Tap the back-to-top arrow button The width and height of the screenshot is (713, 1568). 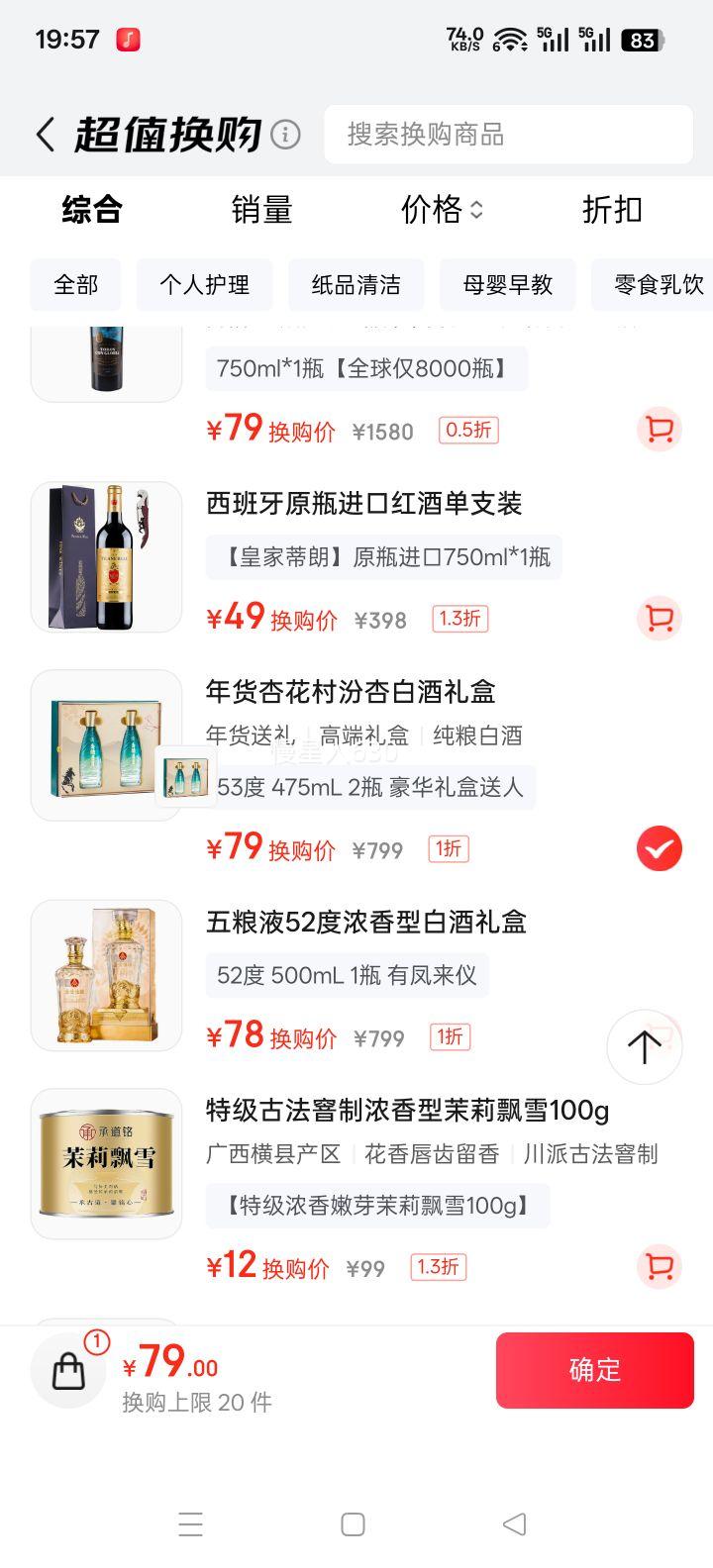tap(644, 1046)
